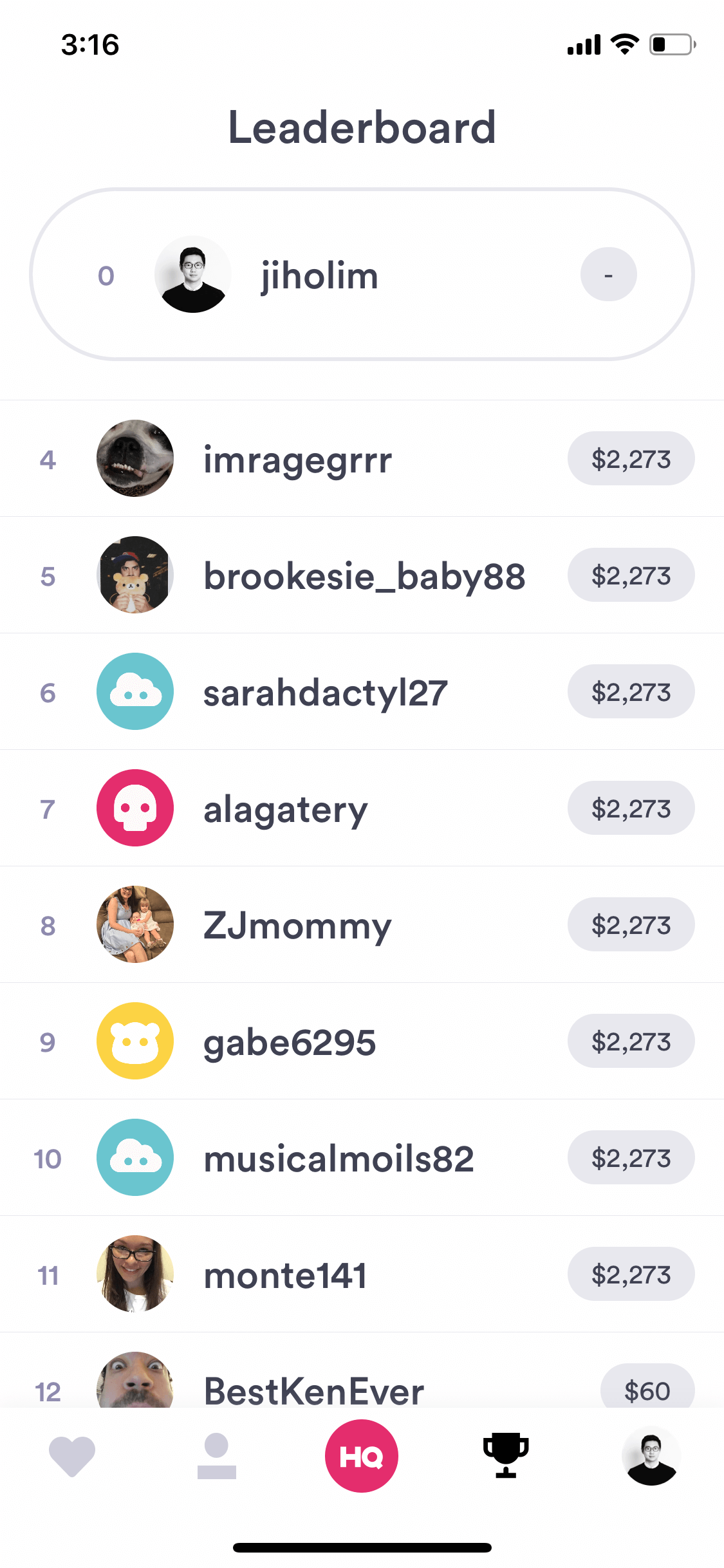
Task: Open ZJmommy's leaderboard entry
Action: point(362,924)
